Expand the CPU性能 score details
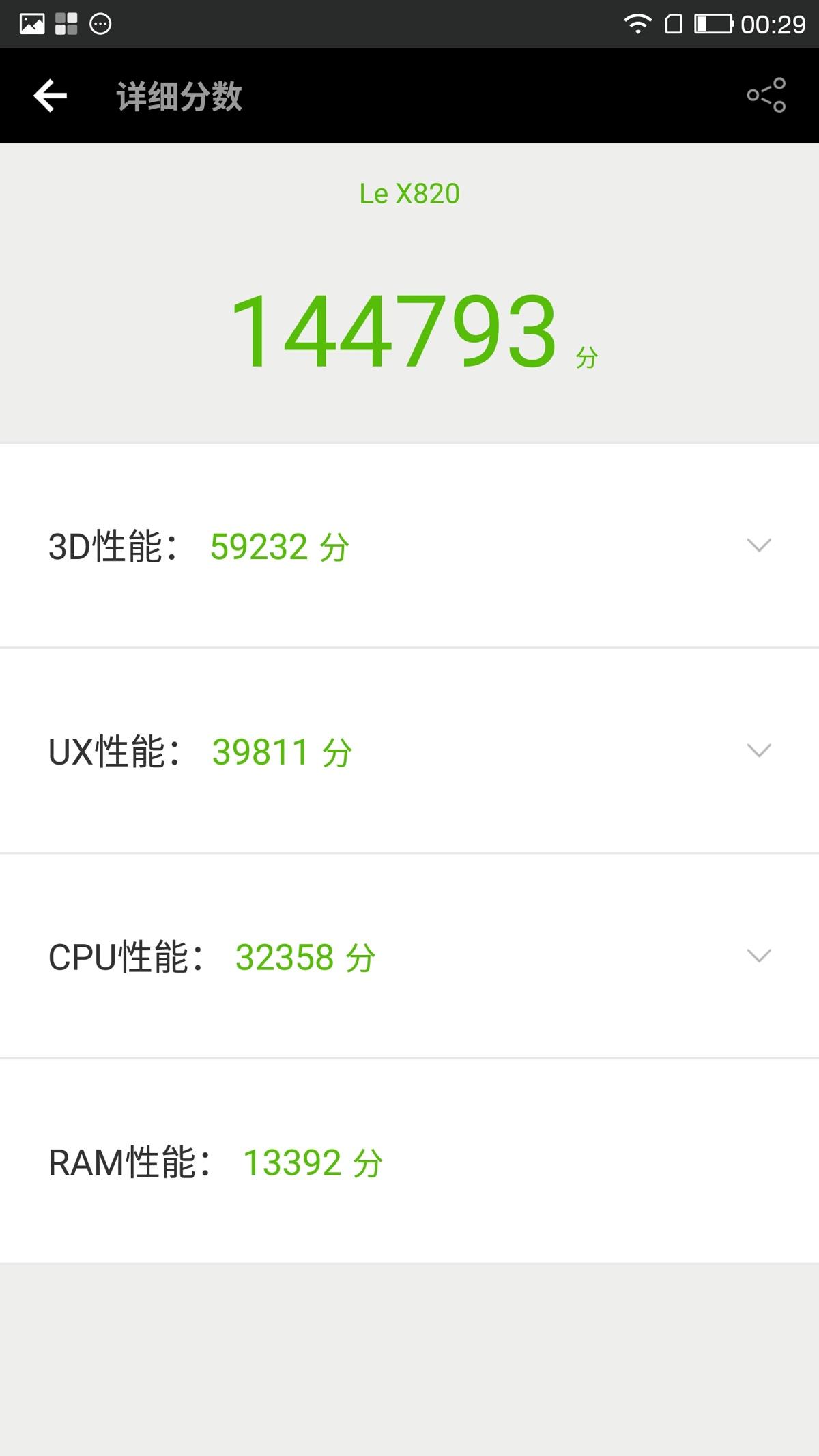819x1456 pixels. click(x=759, y=955)
